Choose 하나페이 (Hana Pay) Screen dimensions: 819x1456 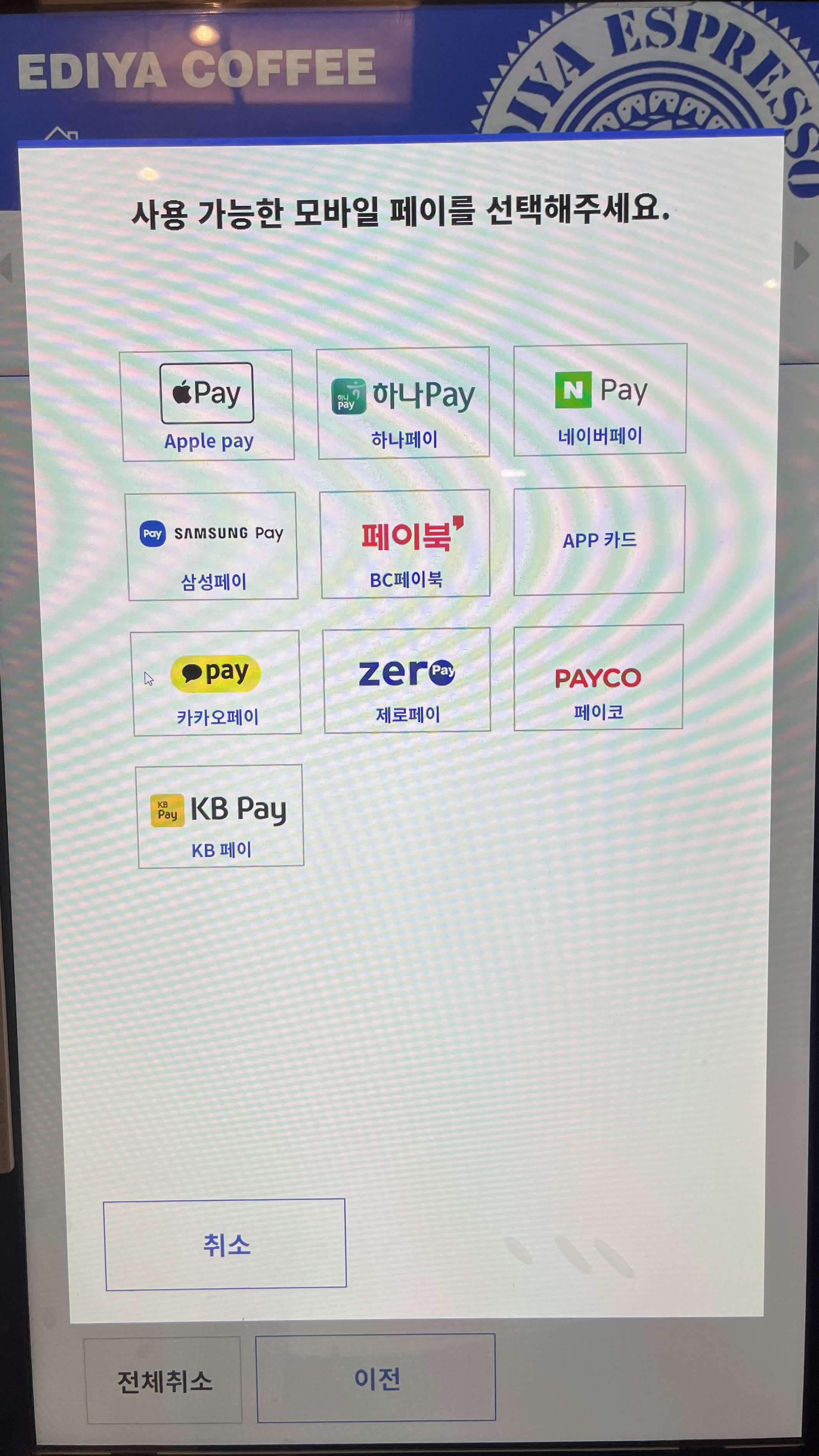tap(403, 403)
